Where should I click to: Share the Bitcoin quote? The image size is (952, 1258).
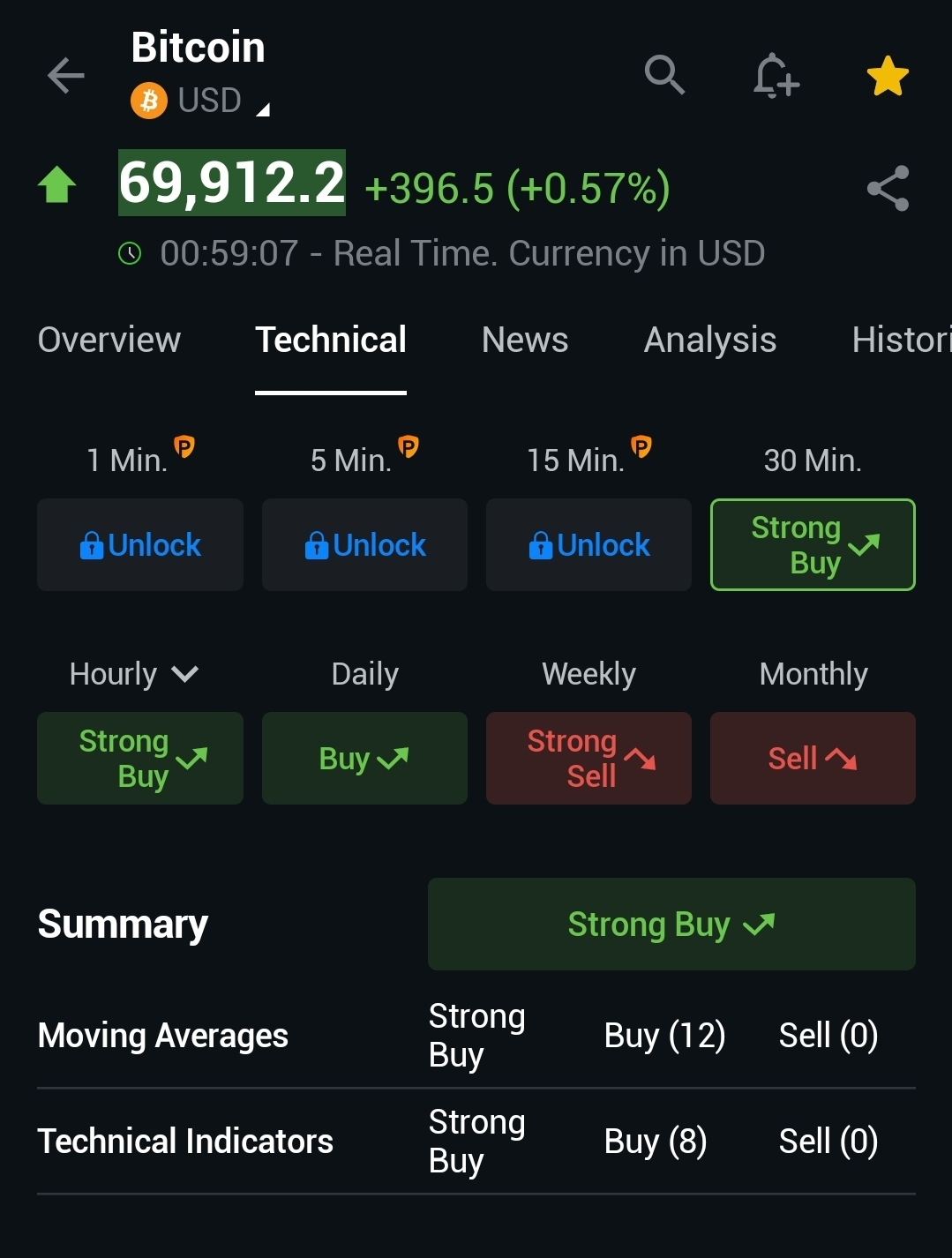click(x=888, y=188)
